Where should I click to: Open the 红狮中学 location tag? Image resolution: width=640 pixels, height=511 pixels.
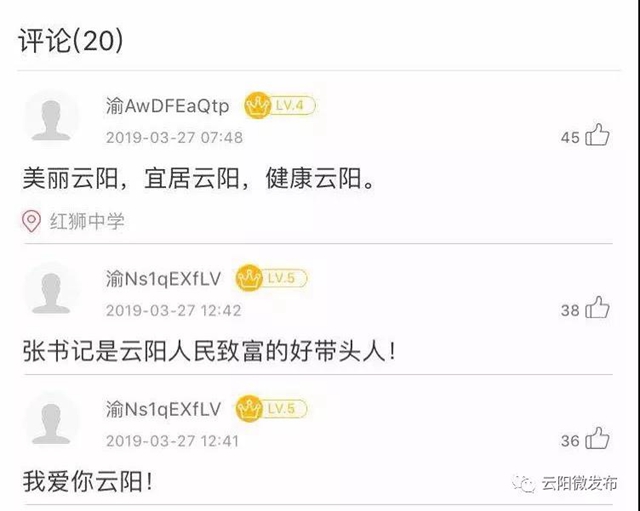pyautogui.click(x=76, y=221)
